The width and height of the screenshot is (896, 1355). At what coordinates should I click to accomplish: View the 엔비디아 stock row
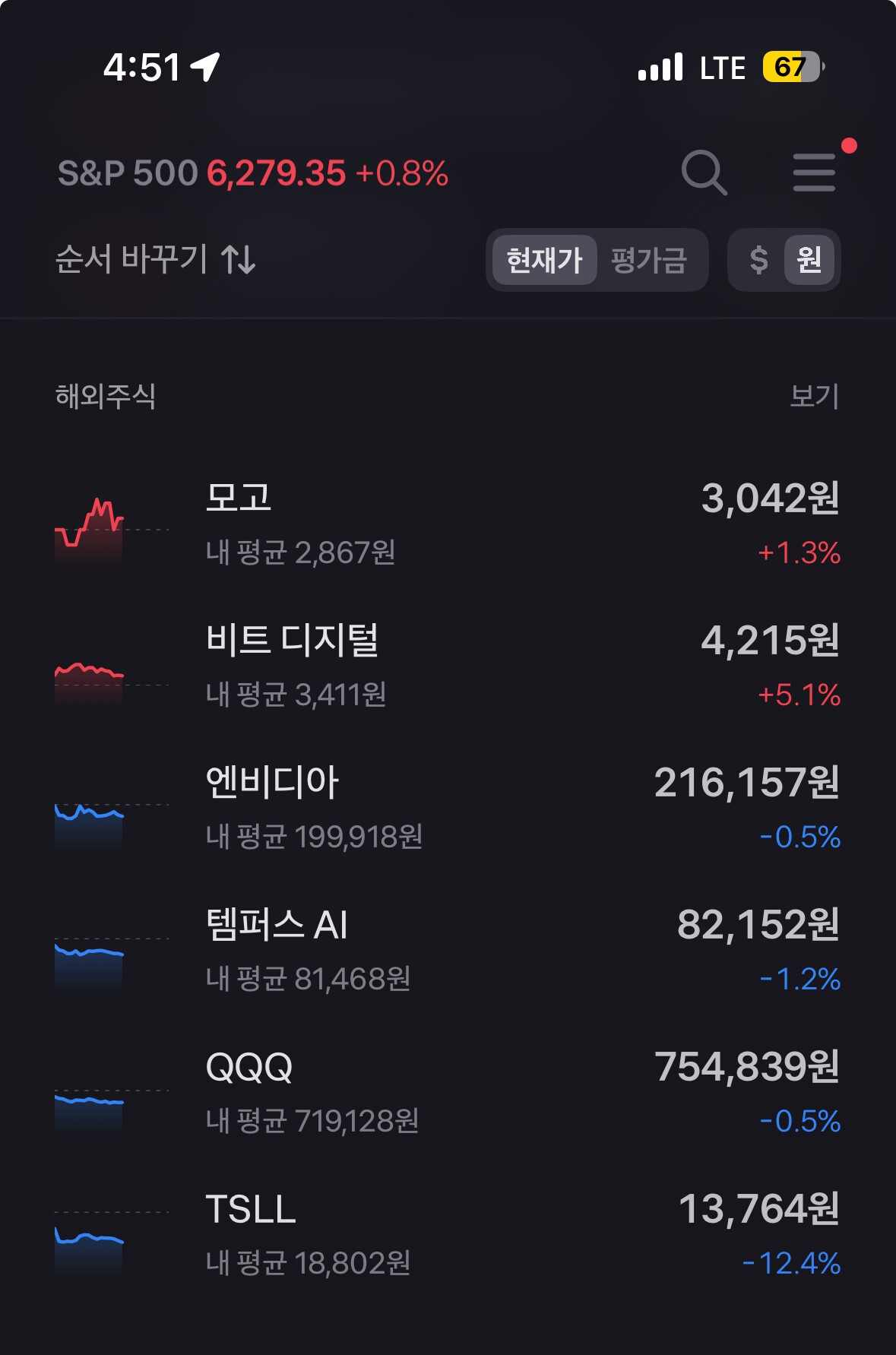click(447, 809)
